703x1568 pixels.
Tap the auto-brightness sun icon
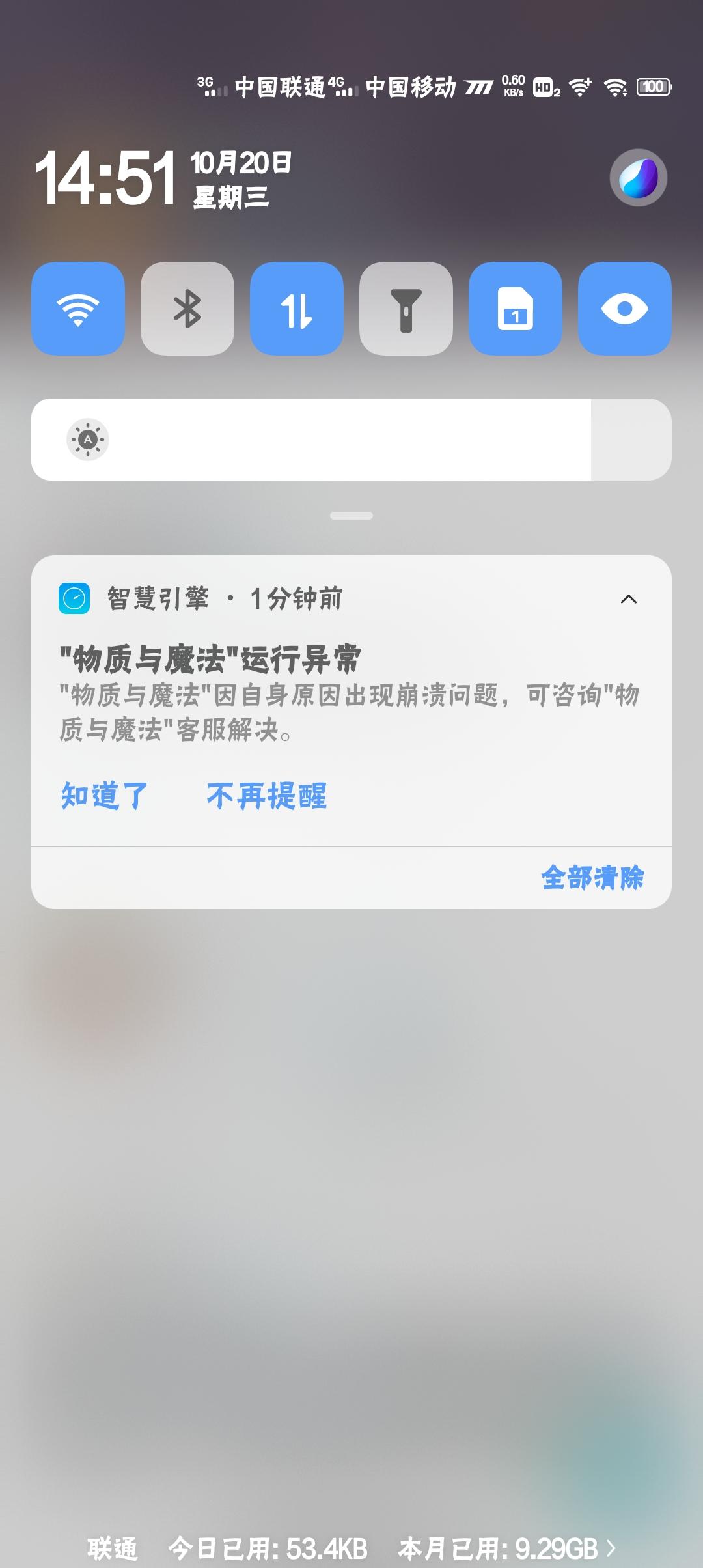click(88, 440)
